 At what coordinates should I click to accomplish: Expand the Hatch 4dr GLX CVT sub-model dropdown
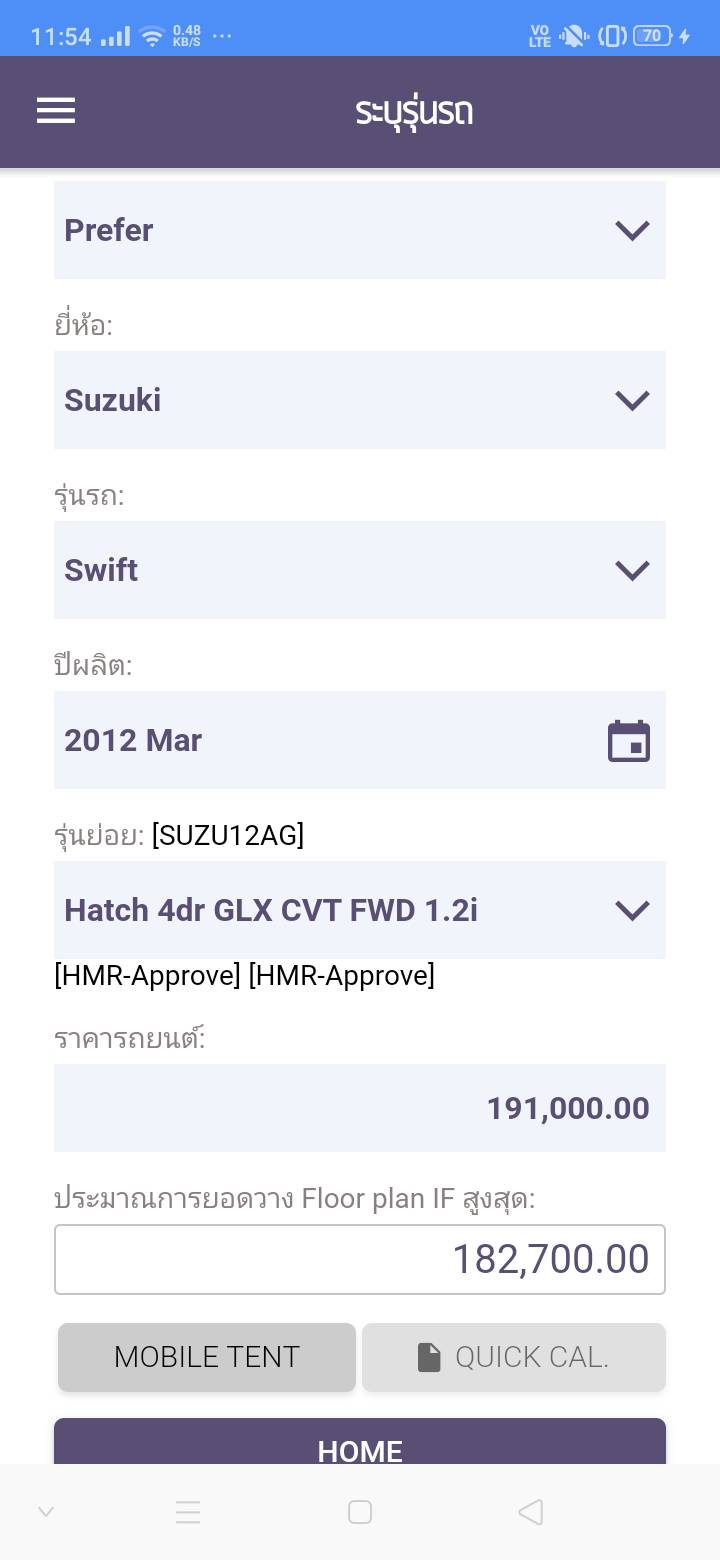360,910
